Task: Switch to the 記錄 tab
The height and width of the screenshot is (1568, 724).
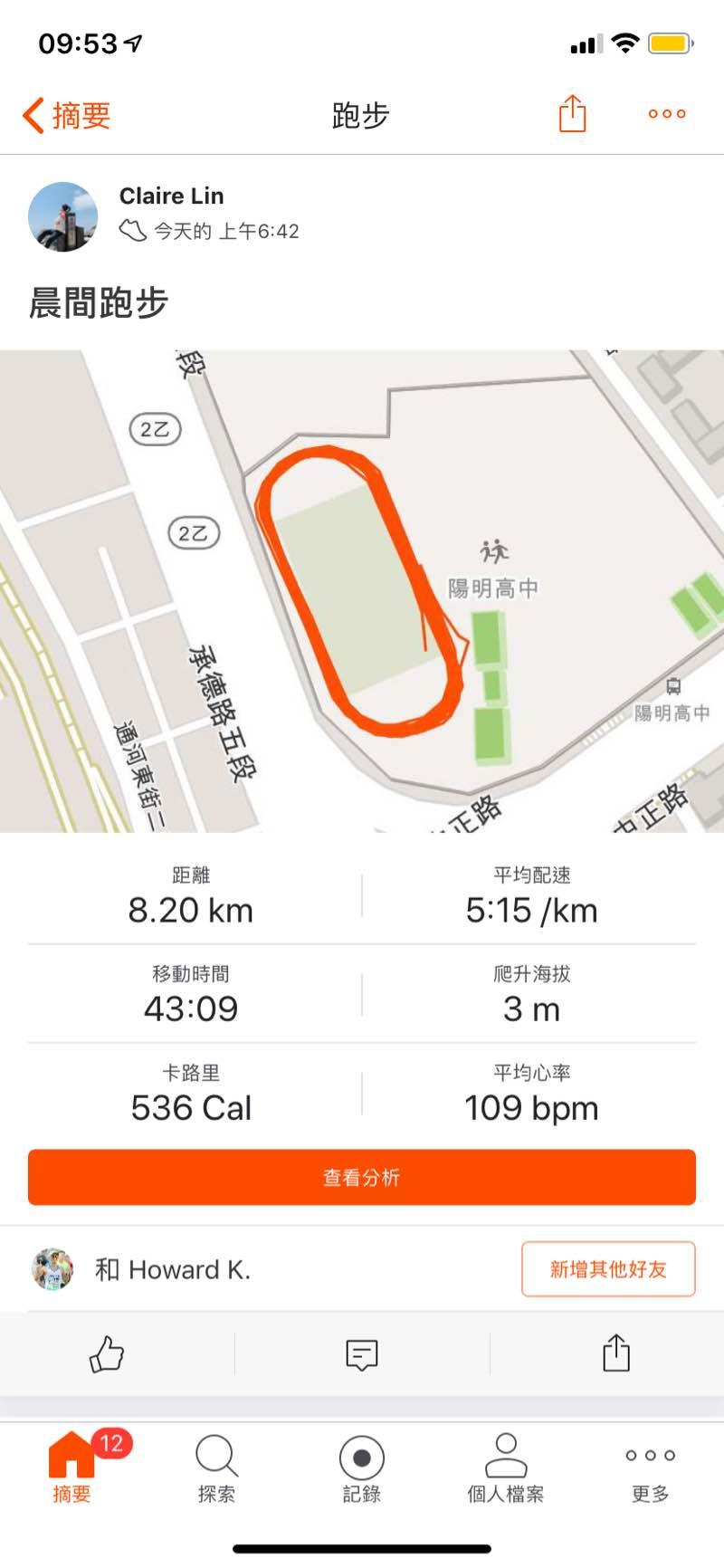Action: [362, 1468]
